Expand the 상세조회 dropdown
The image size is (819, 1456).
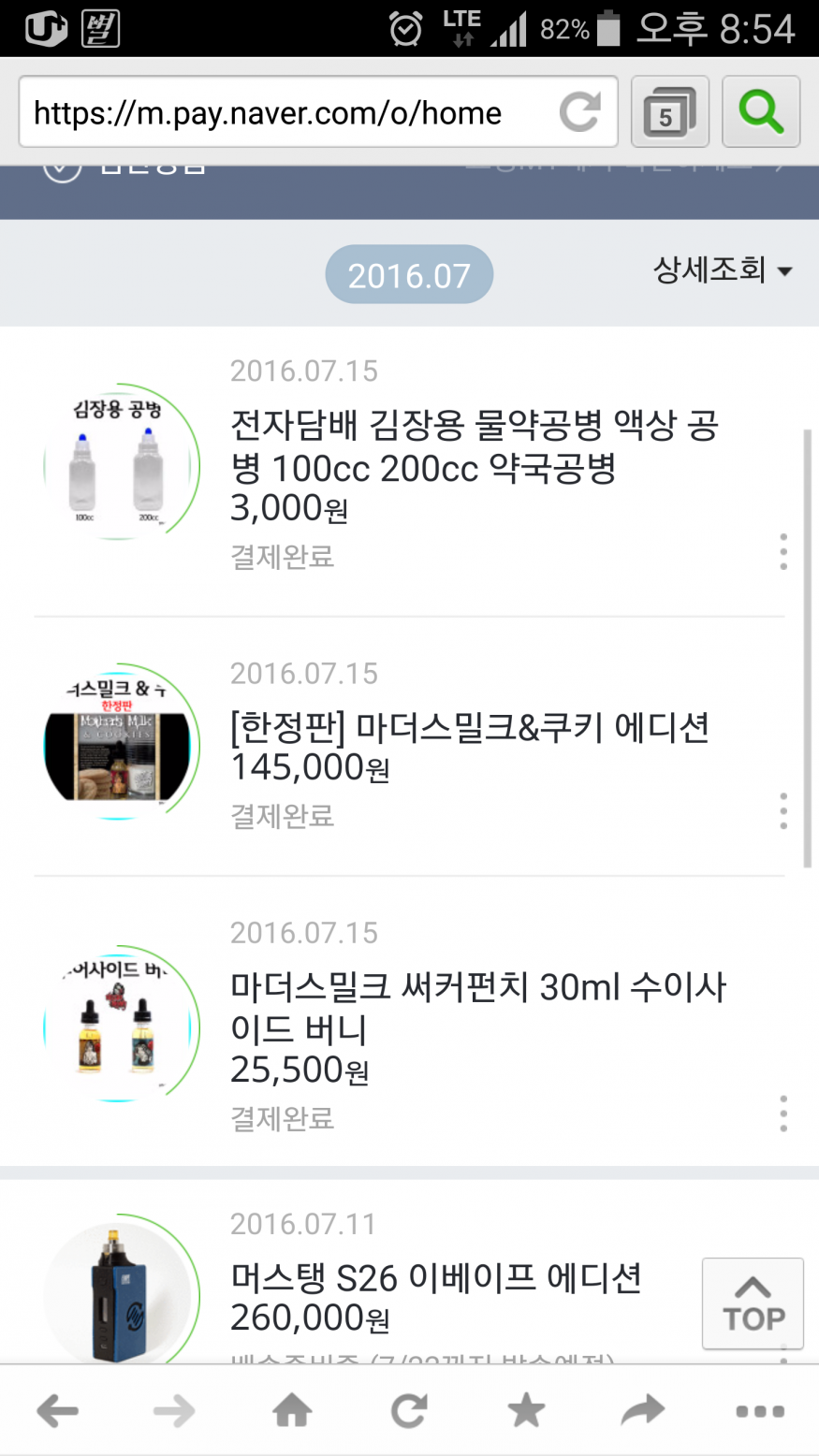(x=722, y=270)
